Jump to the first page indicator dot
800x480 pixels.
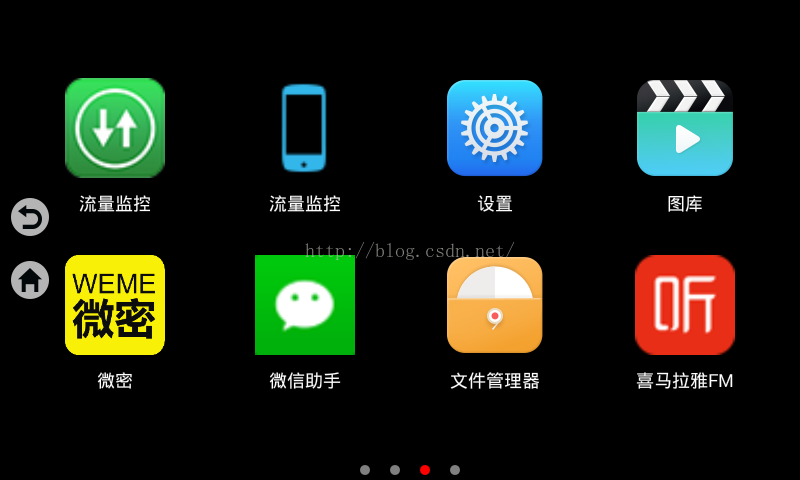tap(365, 470)
